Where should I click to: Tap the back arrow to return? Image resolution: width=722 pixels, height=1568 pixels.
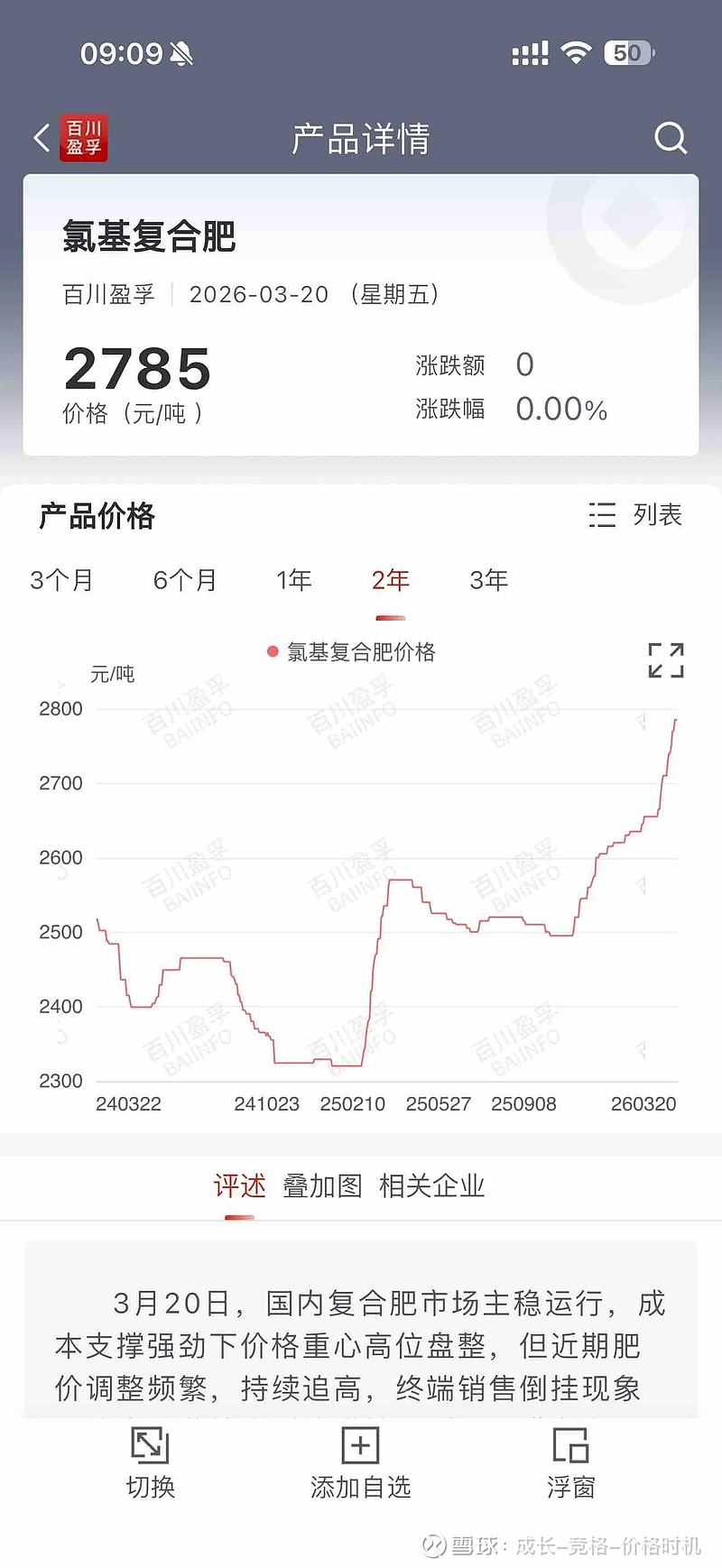[x=40, y=136]
